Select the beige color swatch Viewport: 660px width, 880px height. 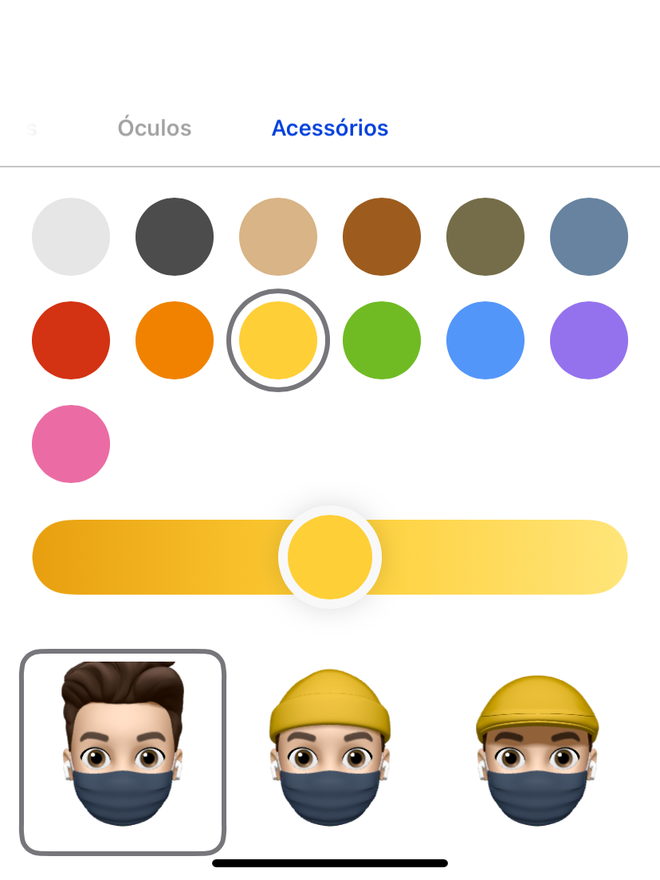coord(278,237)
